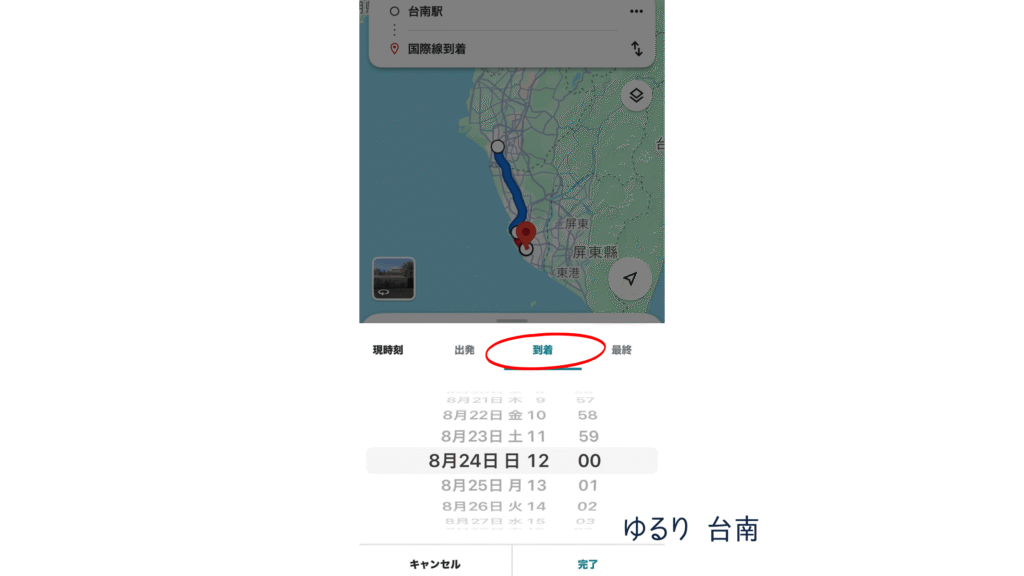
Task: Tap キャンセル to discard time changes
Action: [x=435, y=564]
